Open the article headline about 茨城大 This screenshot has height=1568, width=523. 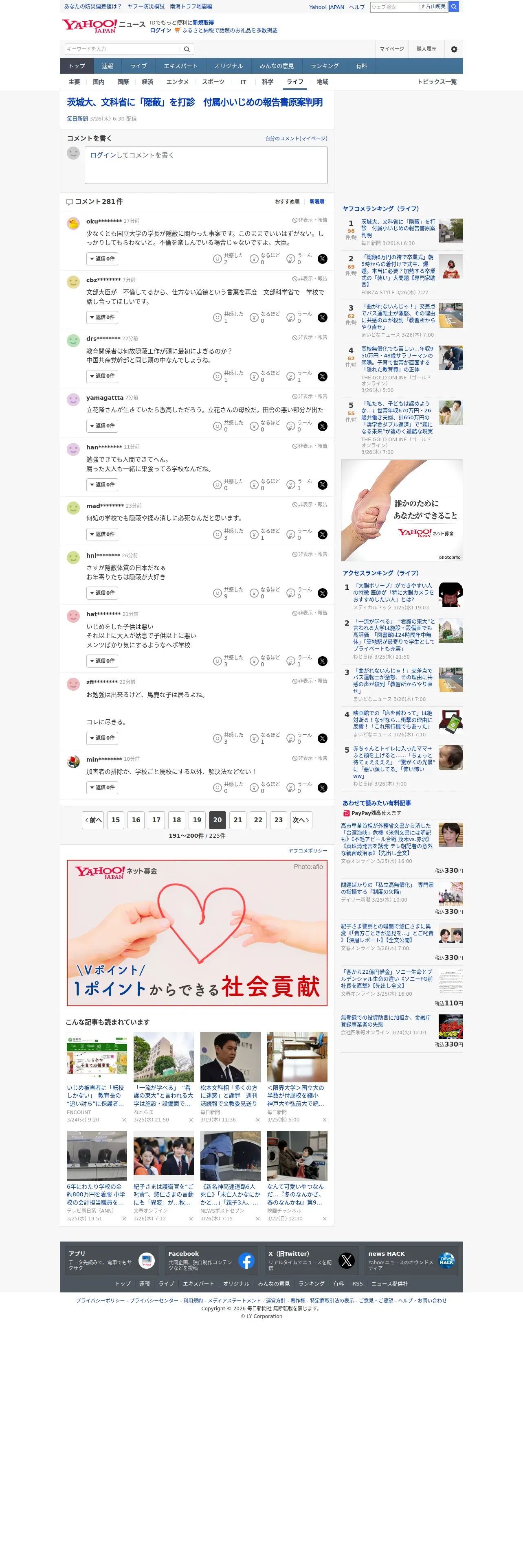click(x=195, y=102)
